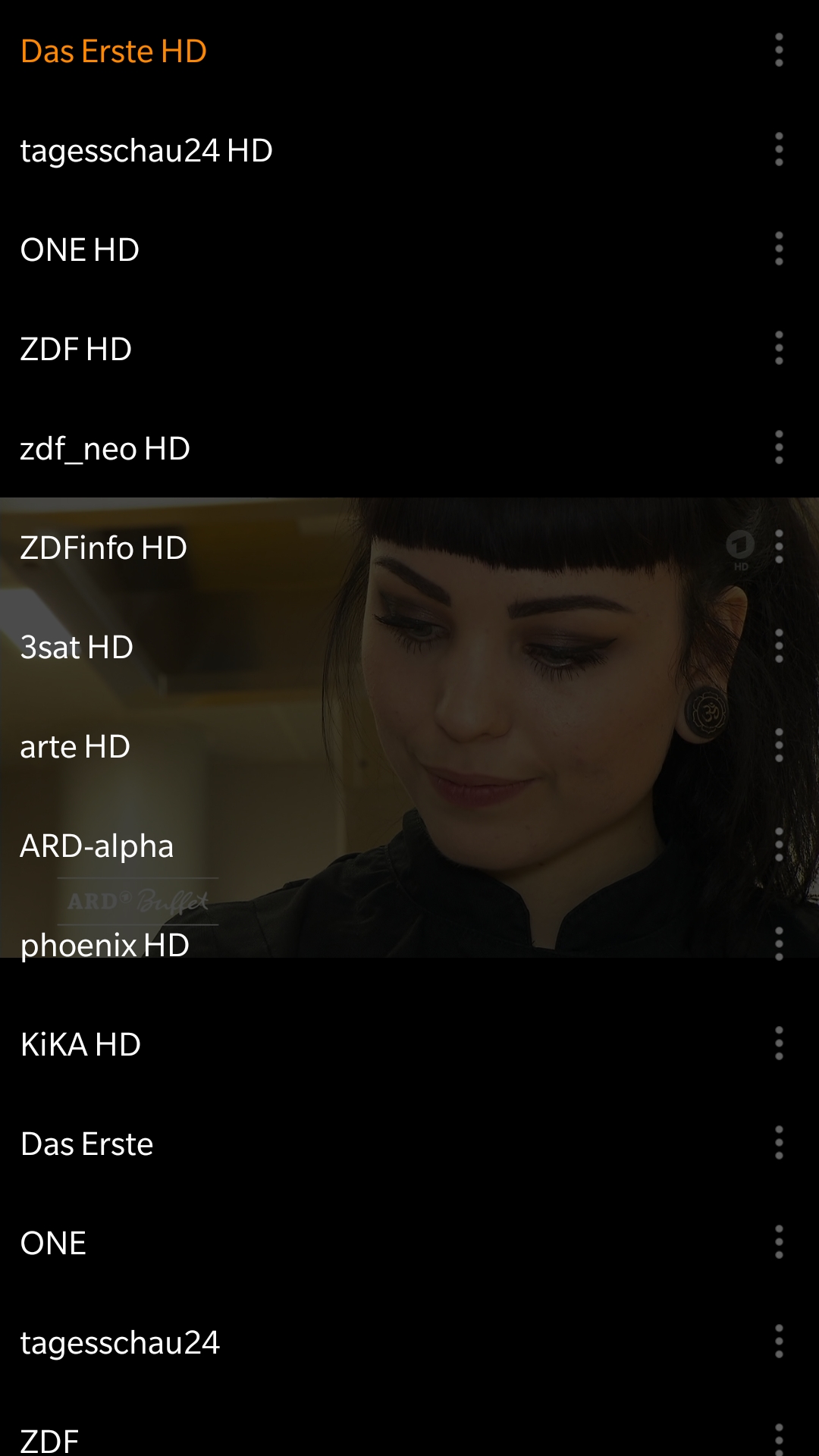Viewport: 819px width, 1456px height.
Task: Open the three-dot menu for ZDF HD
Action: coord(779,348)
